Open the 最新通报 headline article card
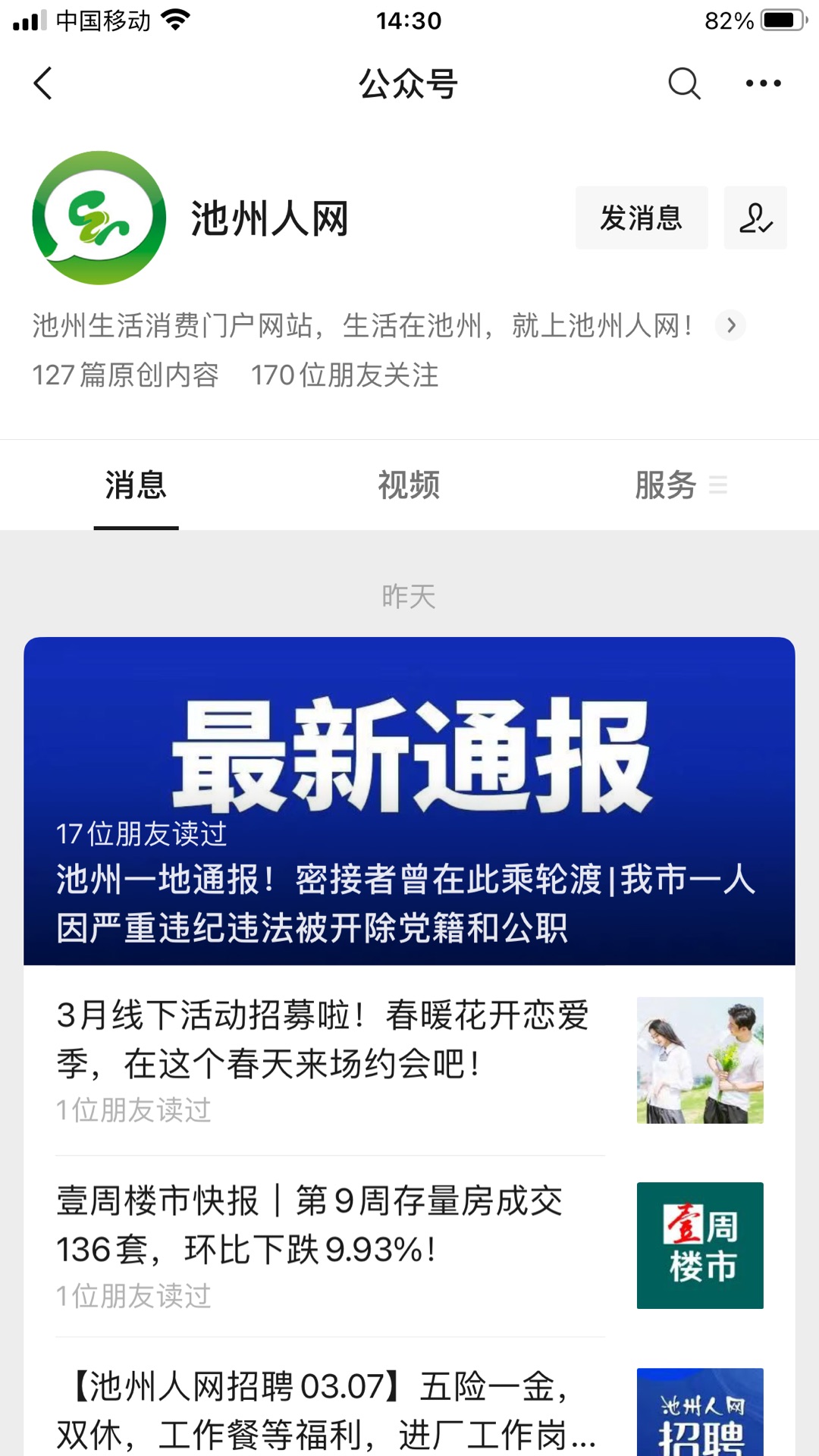Screen dimensions: 819x1456 tap(409, 800)
